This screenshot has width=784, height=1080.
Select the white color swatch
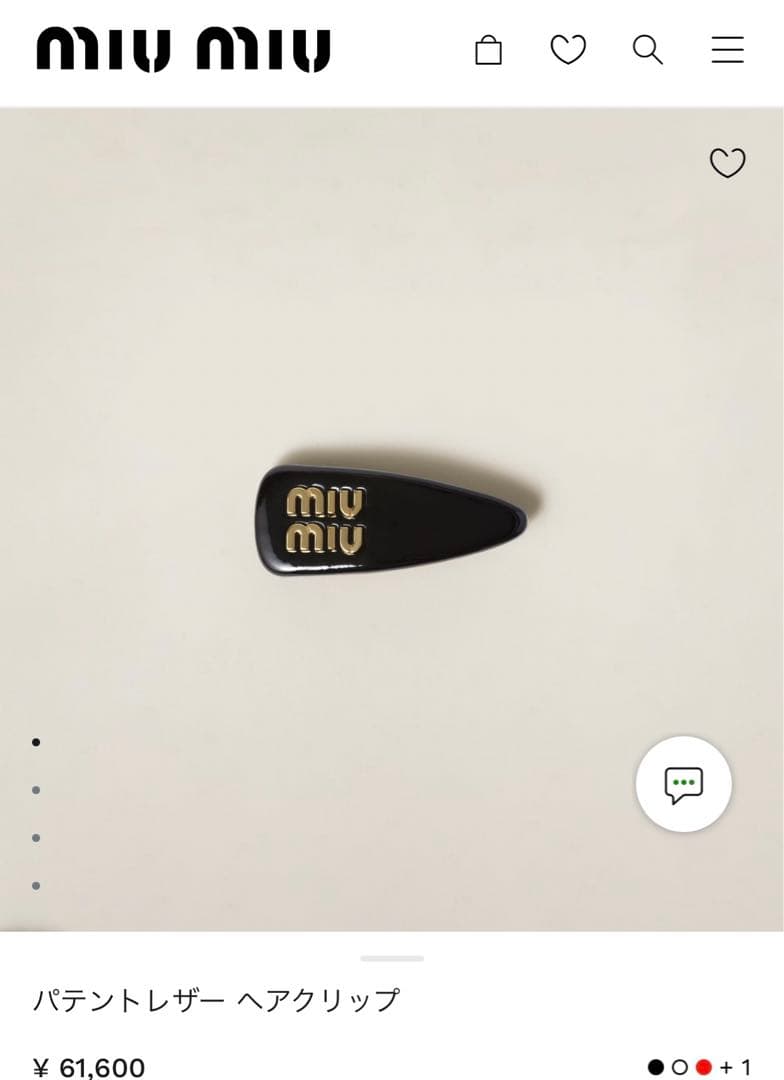[680, 1067]
